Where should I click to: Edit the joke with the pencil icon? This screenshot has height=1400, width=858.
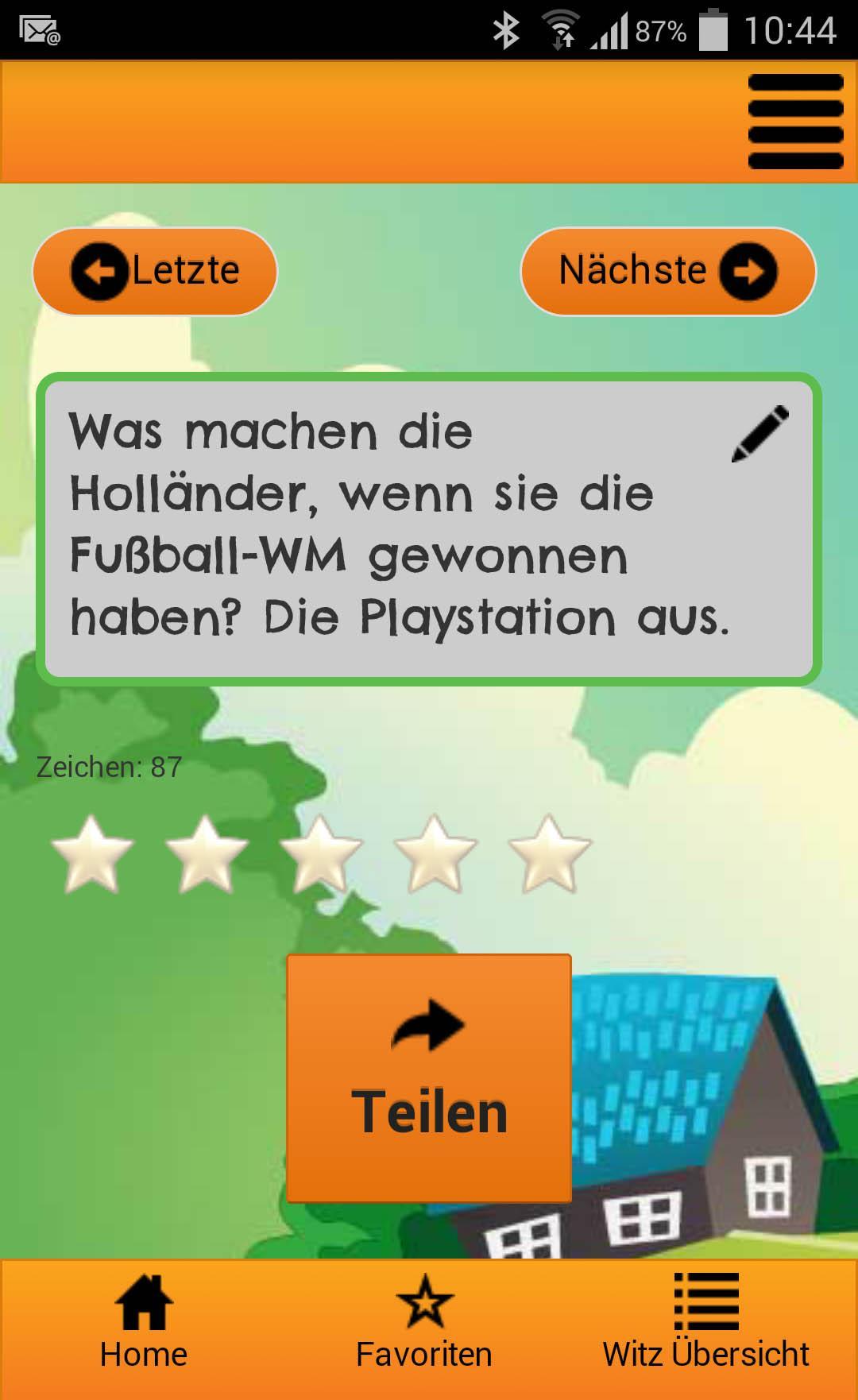pyautogui.click(x=759, y=434)
